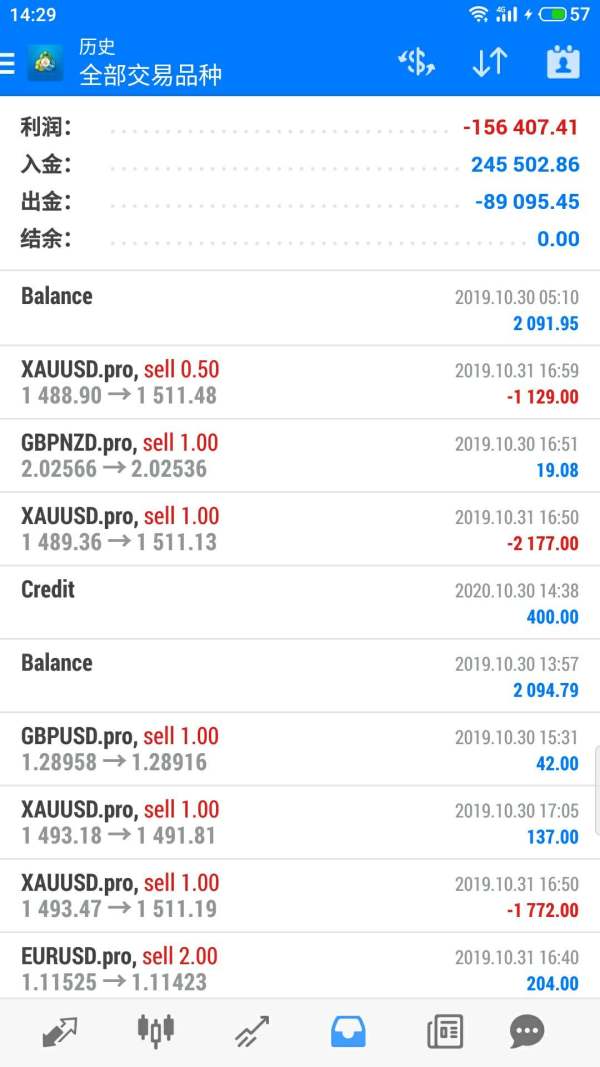Open the side menu drawer
This screenshot has width=600, height=1067.
(9, 63)
